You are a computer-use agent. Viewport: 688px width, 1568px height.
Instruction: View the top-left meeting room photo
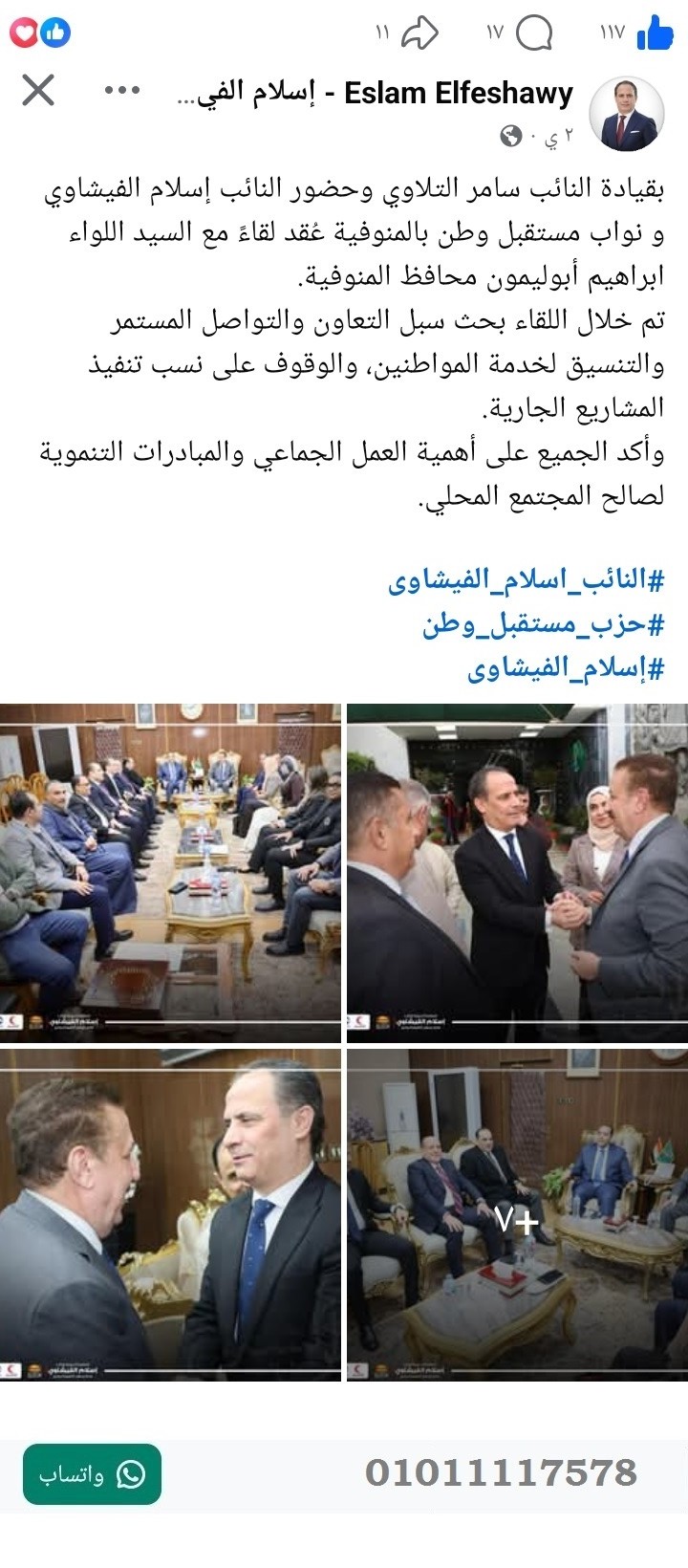pyautogui.click(x=172, y=870)
